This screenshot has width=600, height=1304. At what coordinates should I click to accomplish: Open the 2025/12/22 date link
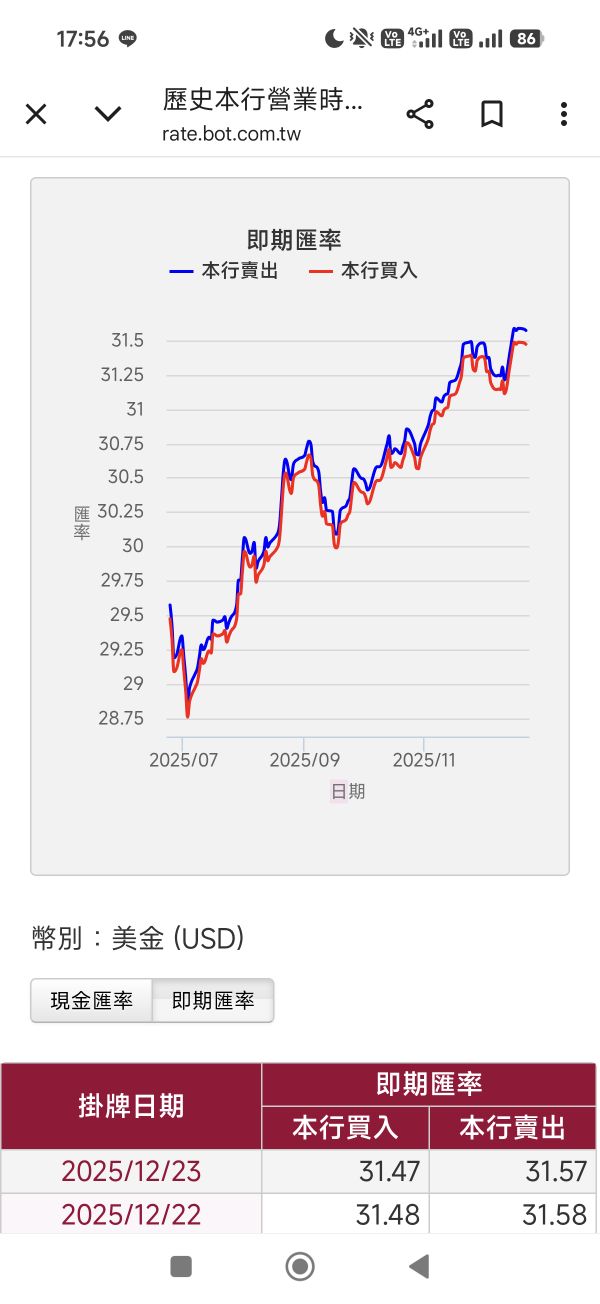(131, 1215)
